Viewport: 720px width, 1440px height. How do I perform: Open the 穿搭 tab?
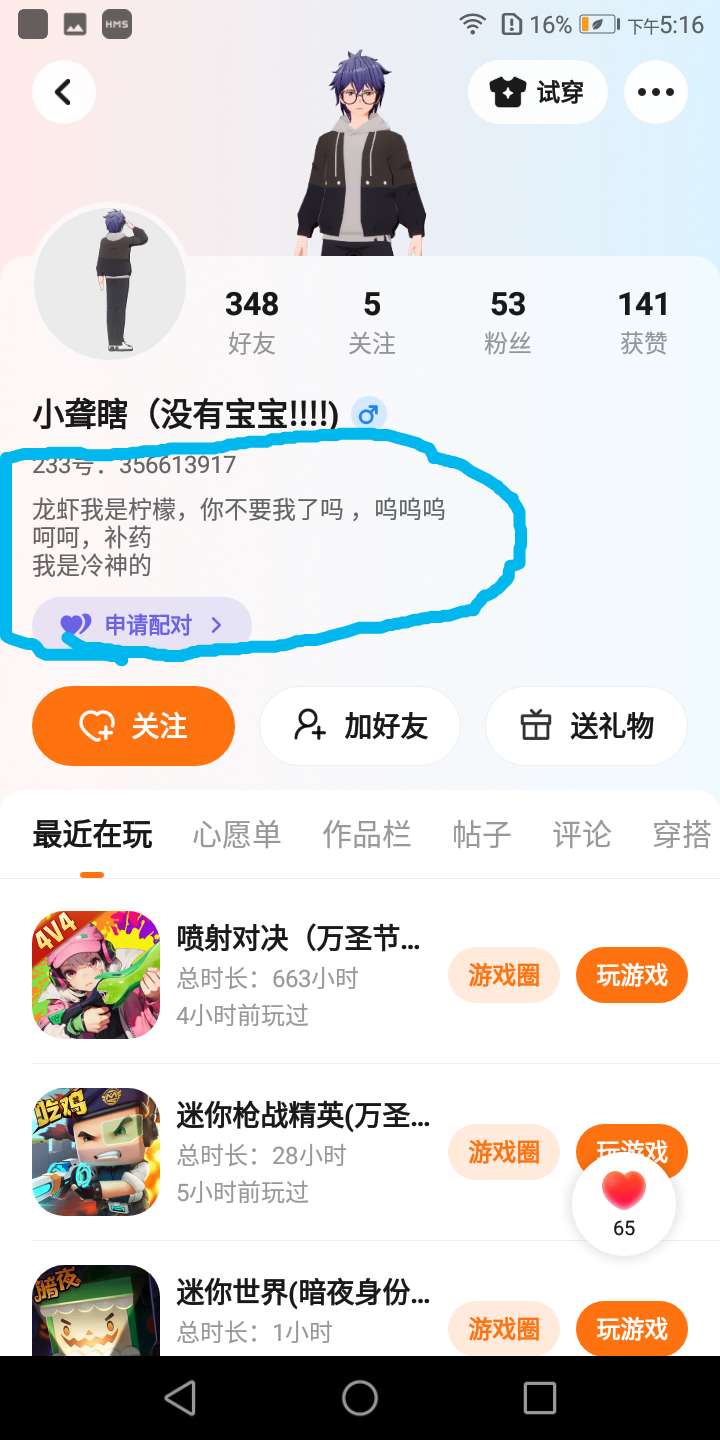pos(681,834)
